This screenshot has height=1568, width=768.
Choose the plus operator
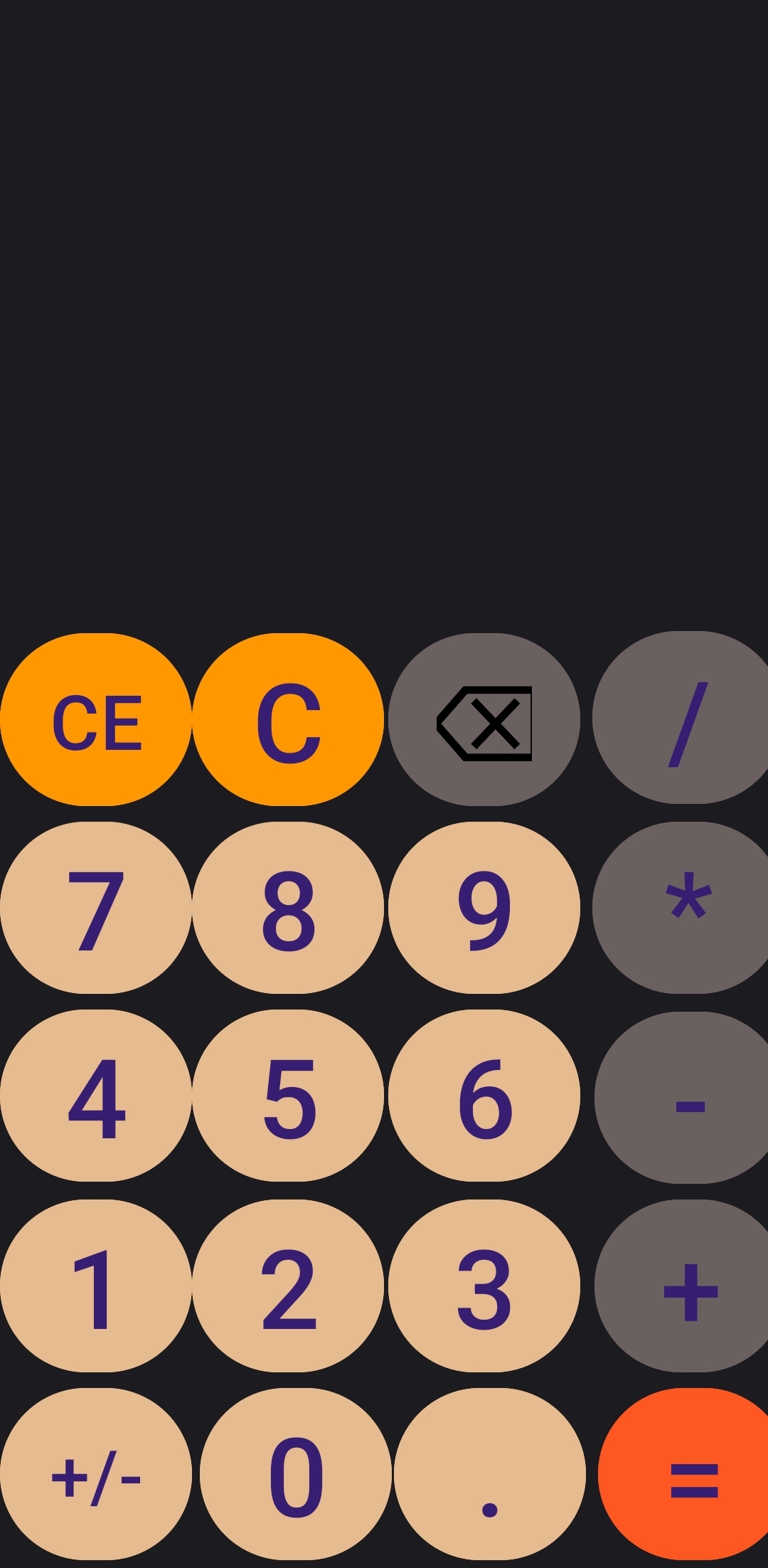(x=684, y=1286)
